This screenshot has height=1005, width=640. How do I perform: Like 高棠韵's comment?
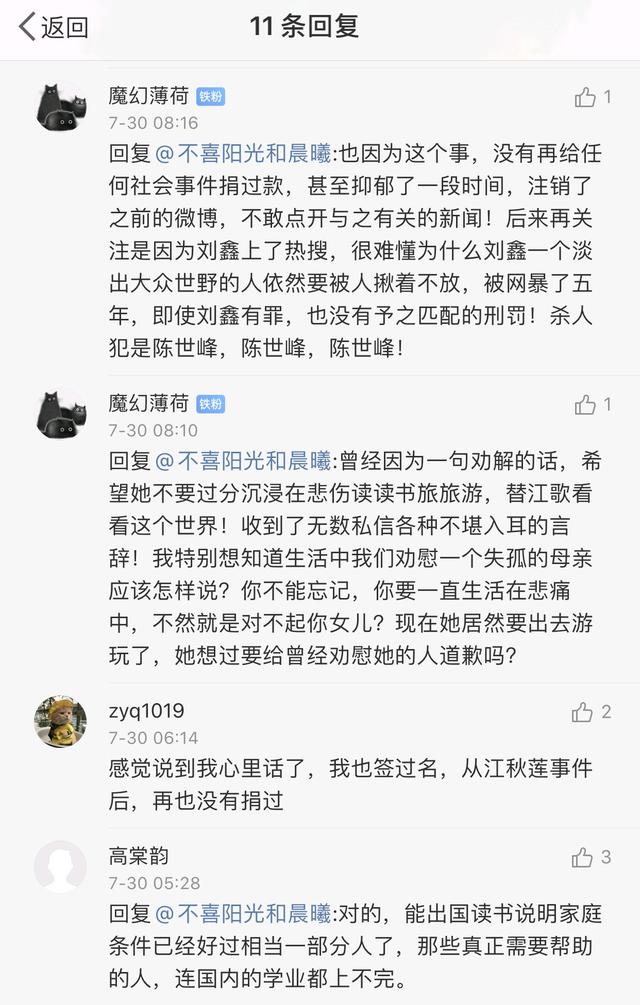583,857
